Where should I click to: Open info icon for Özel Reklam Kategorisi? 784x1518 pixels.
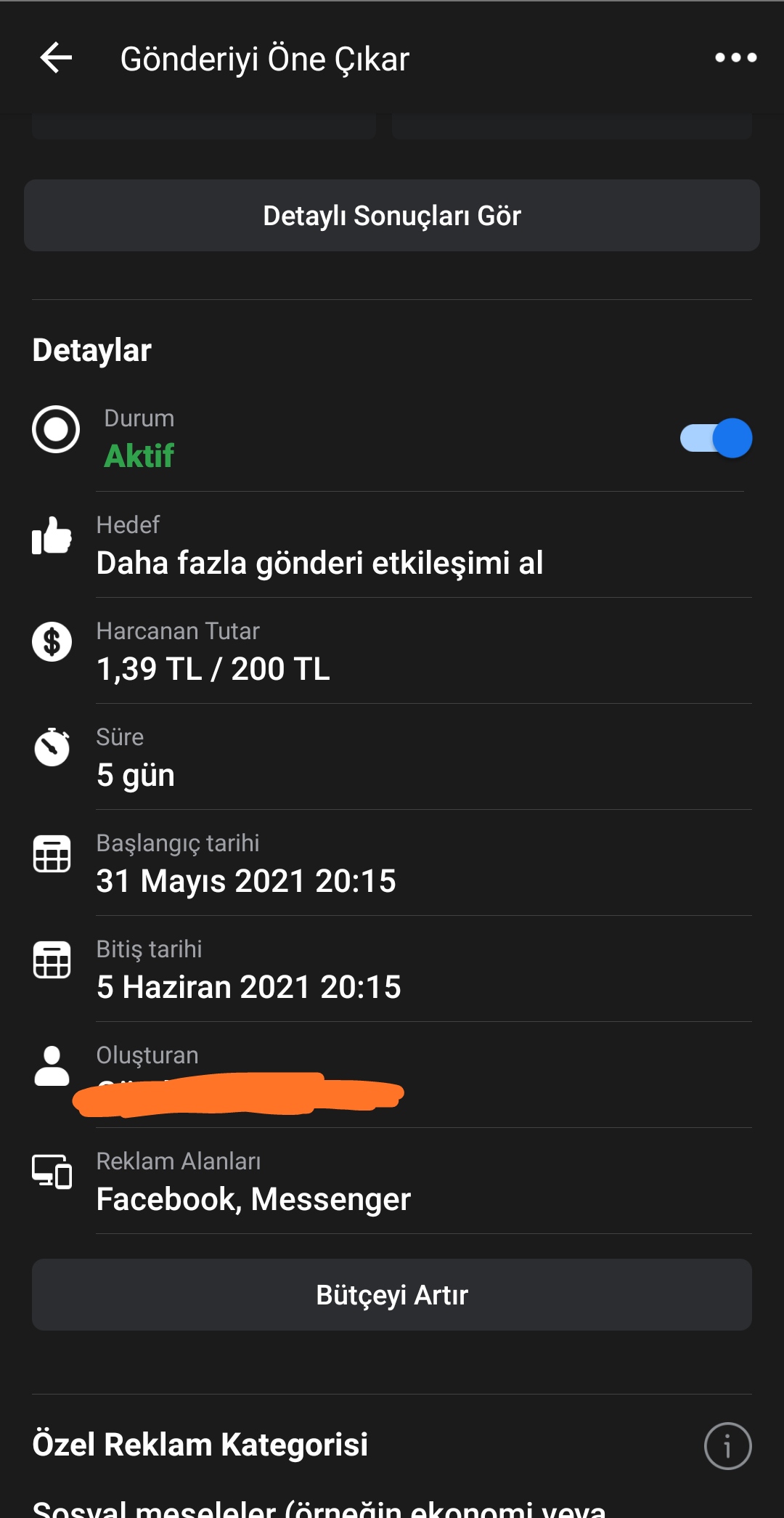(727, 1446)
